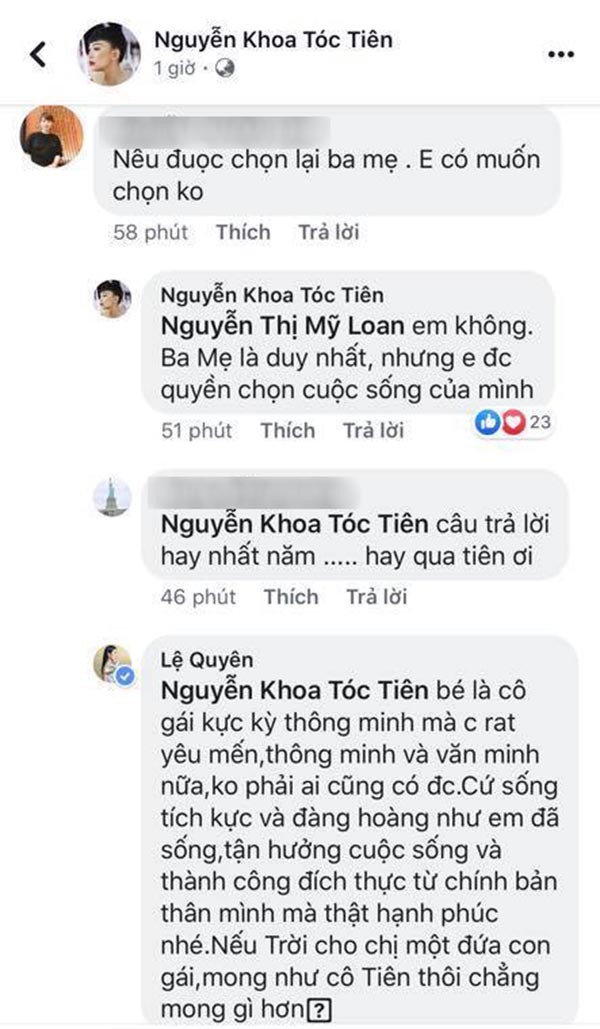Tap Trả lời under the 46 phút comment
600x1029 pixels.
tap(376, 597)
